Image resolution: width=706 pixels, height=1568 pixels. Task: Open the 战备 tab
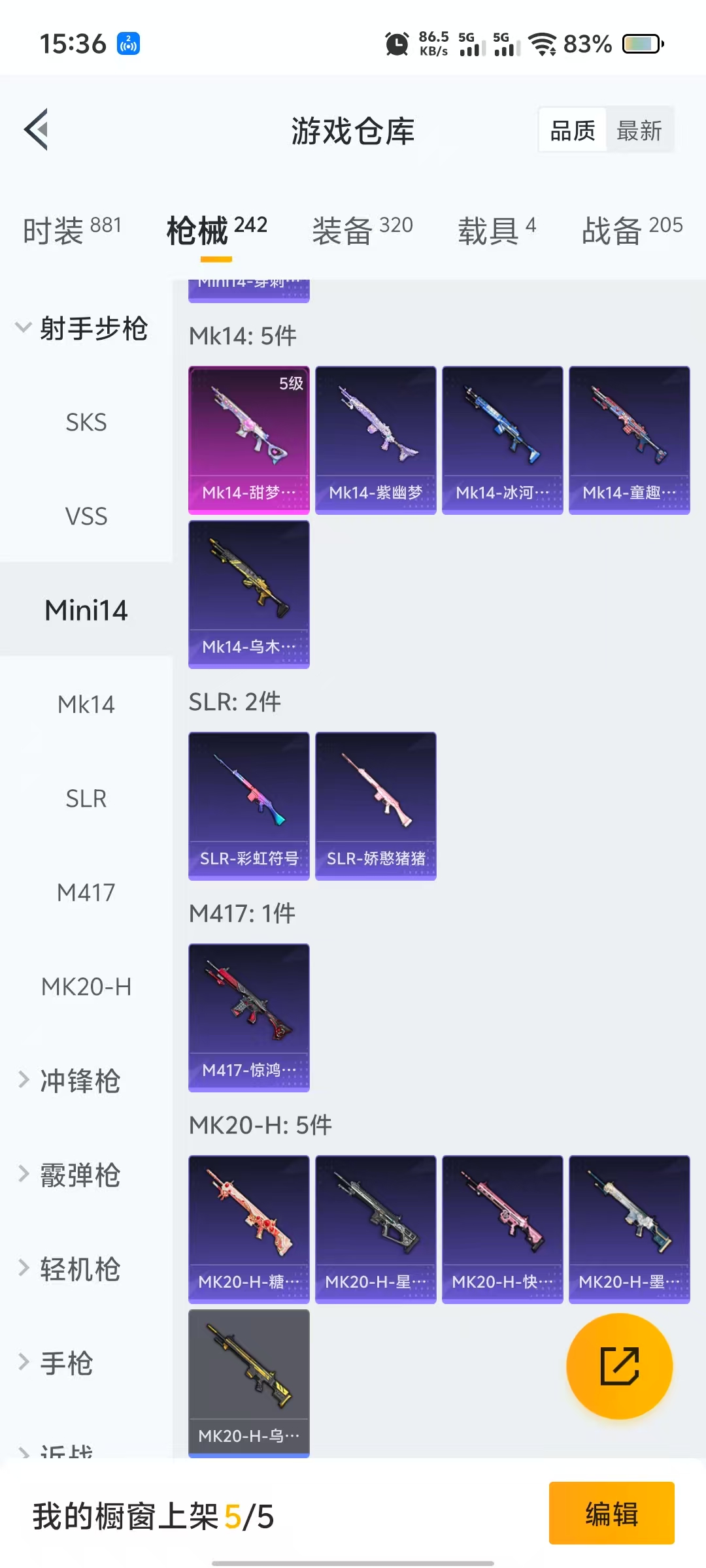(x=632, y=230)
